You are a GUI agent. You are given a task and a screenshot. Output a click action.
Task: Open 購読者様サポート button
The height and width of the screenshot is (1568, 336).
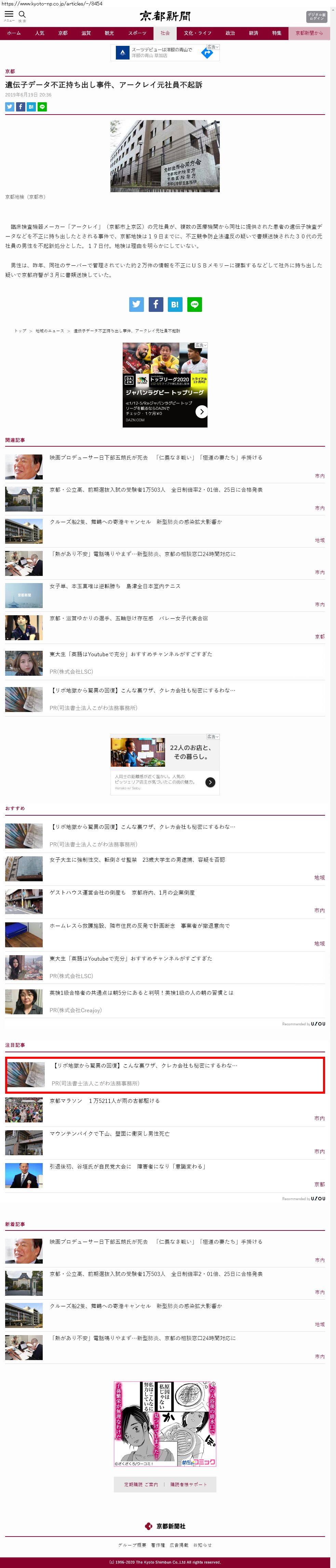188,1484
